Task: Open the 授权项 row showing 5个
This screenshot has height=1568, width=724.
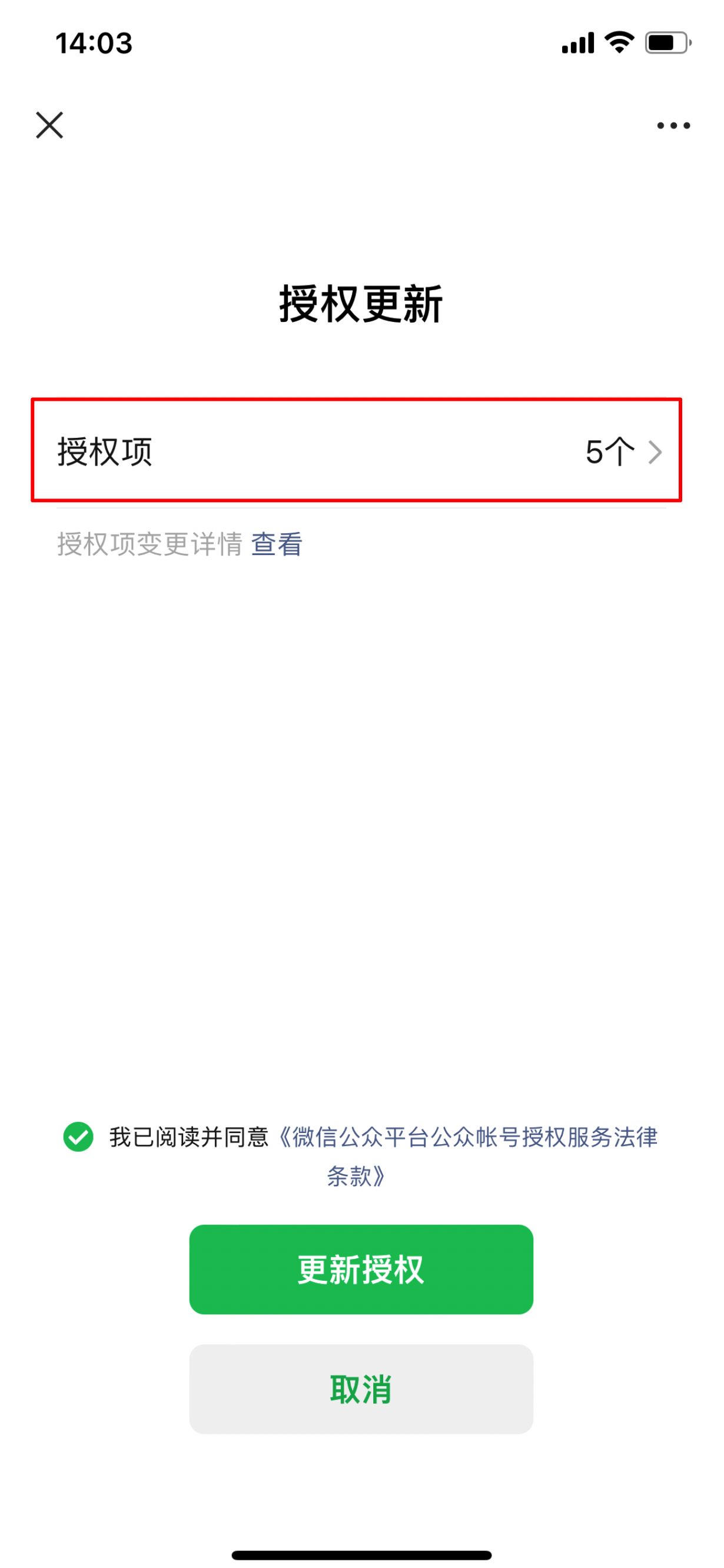Action: click(x=356, y=451)
